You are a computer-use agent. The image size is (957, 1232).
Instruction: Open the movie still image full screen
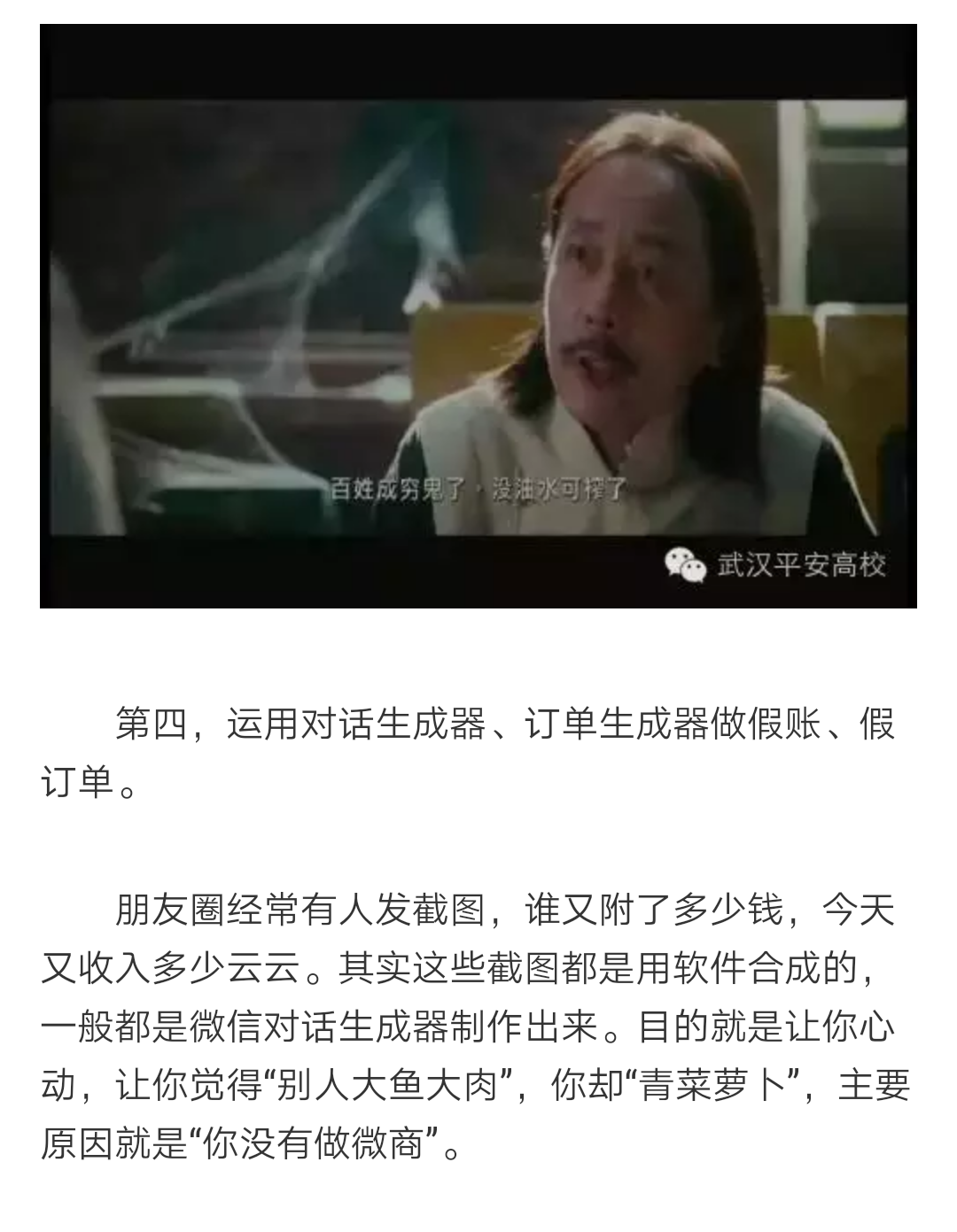pos(478,316)
